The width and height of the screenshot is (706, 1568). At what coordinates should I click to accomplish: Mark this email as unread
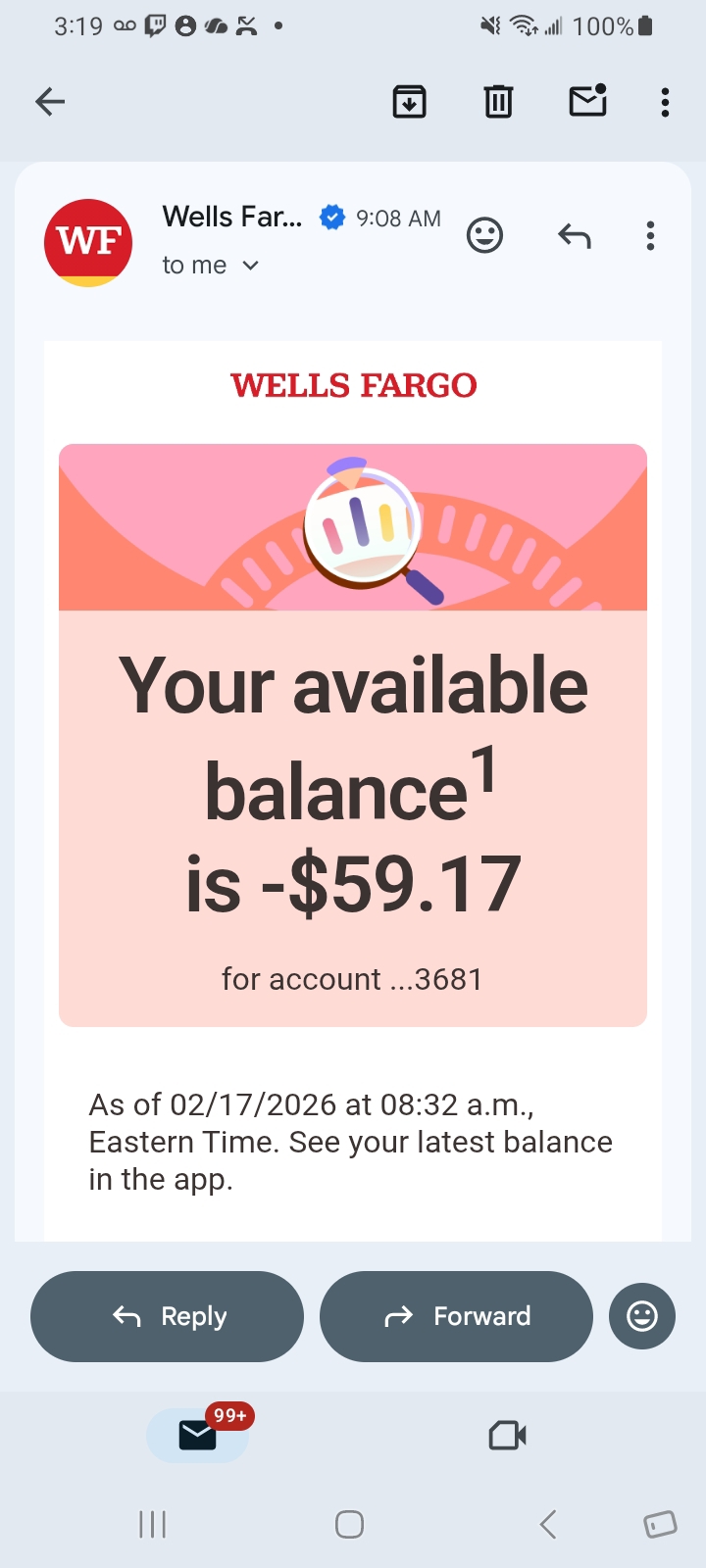(x=587, y=101)
